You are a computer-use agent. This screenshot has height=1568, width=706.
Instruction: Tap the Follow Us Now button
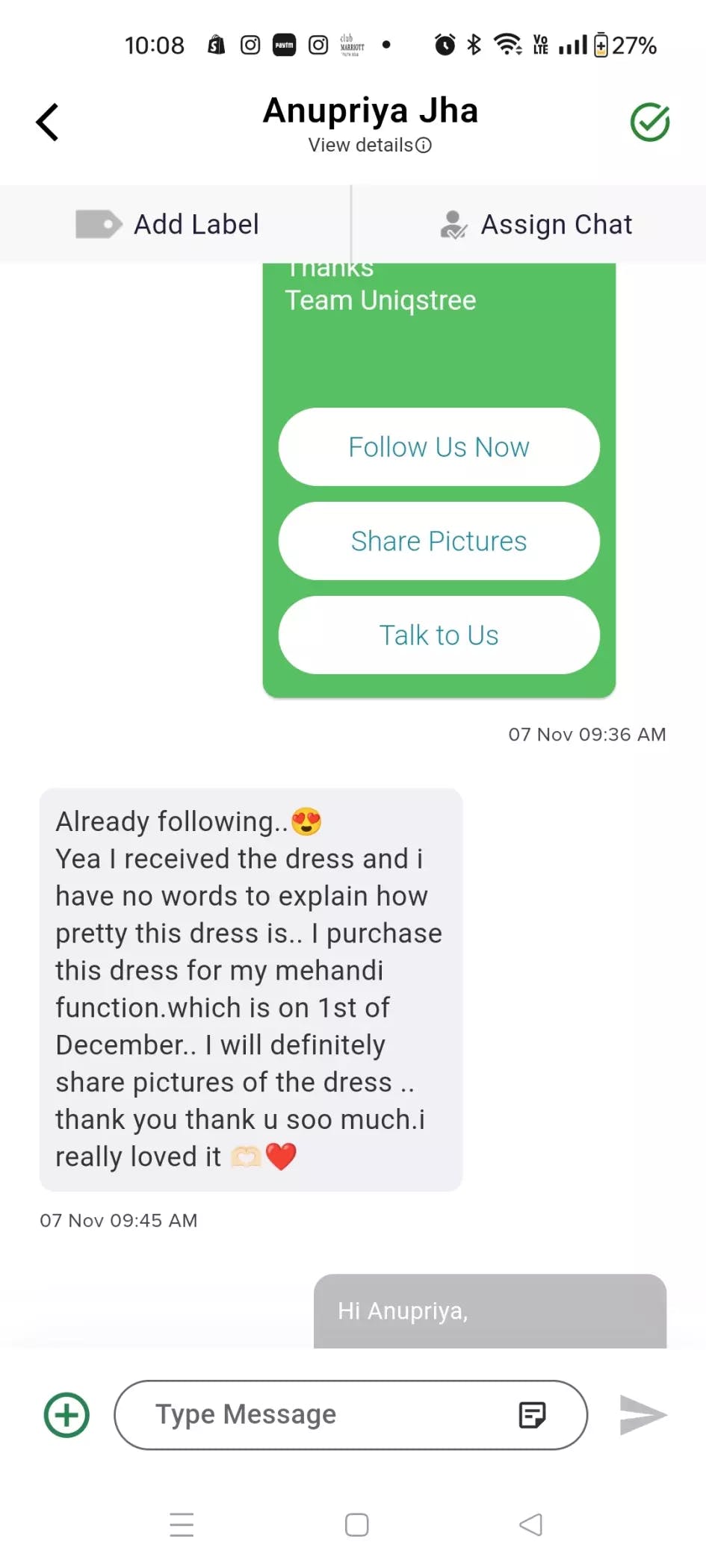(x=439, y=447)
